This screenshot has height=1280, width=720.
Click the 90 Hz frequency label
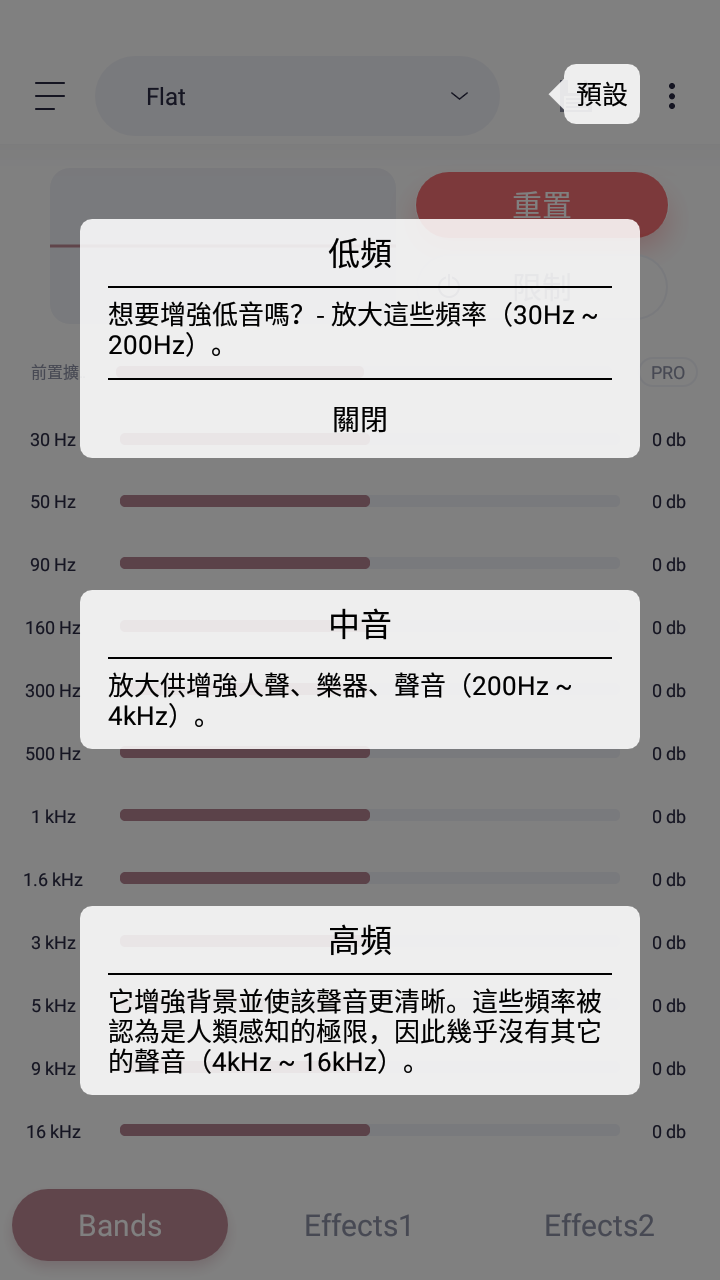pyautogui.click(x=52, y=564)
